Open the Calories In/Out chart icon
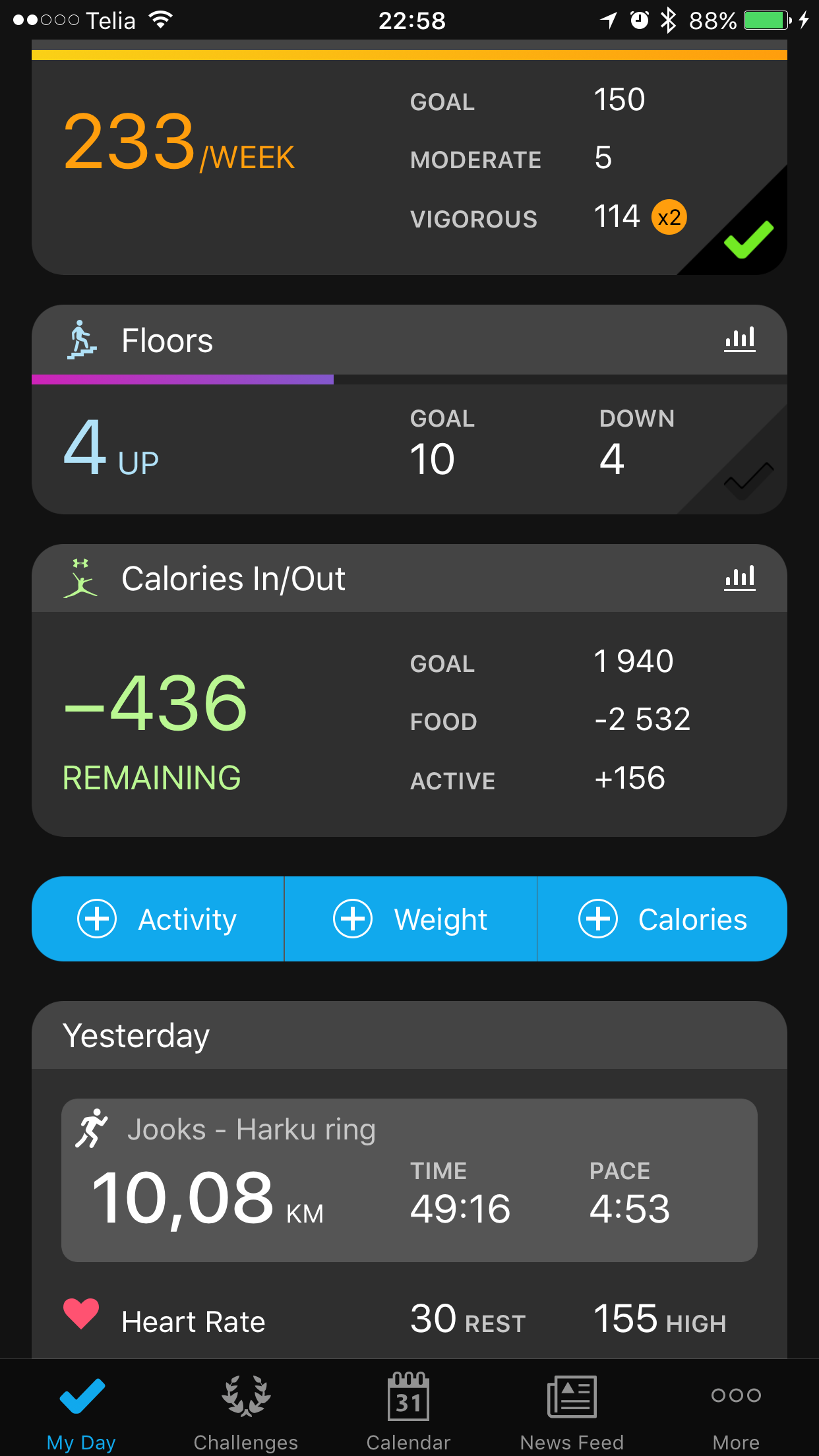The image size is (819, 1456). [739, 578]
